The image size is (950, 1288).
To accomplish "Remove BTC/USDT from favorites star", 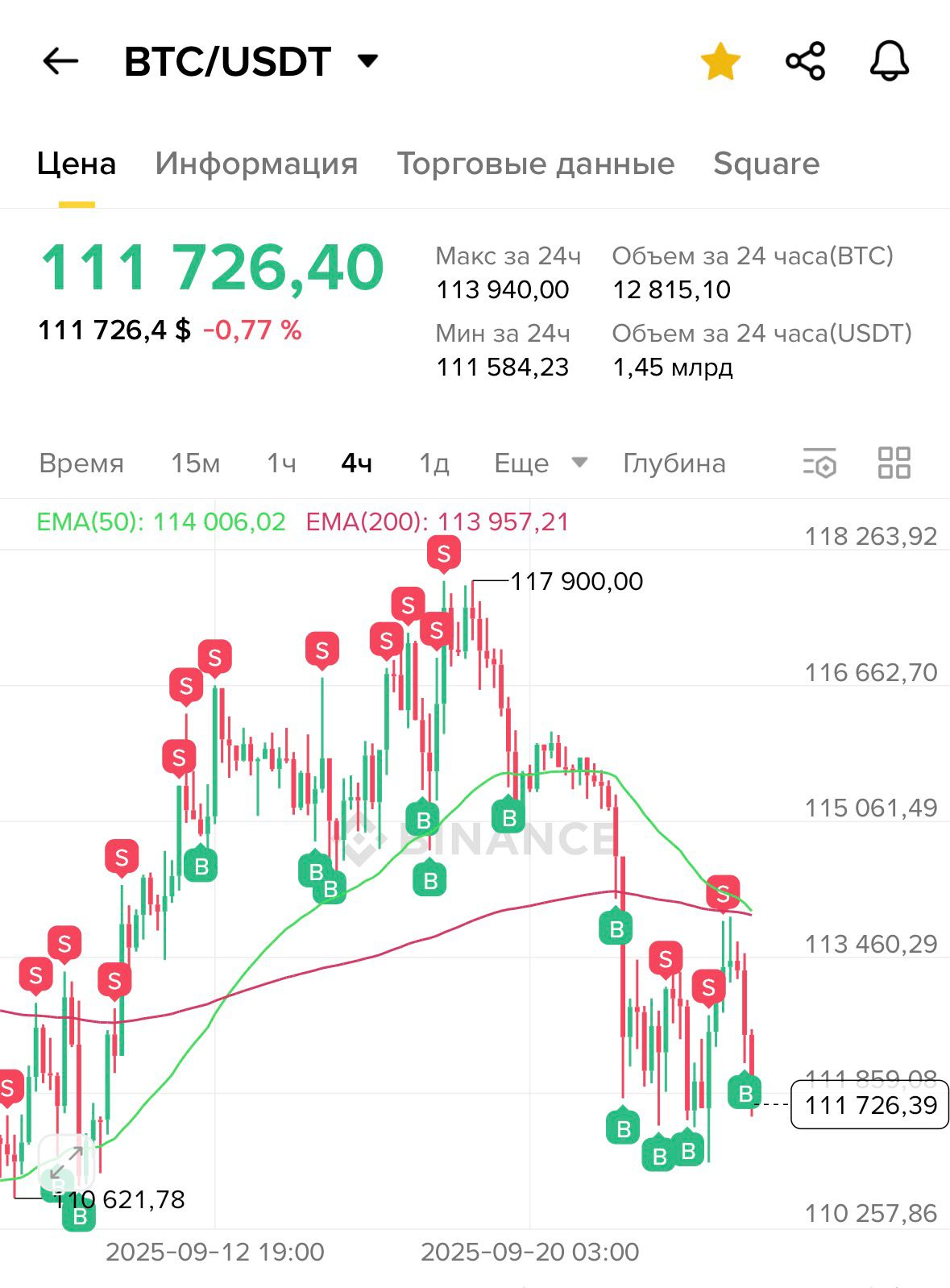I will click(720, 62).
